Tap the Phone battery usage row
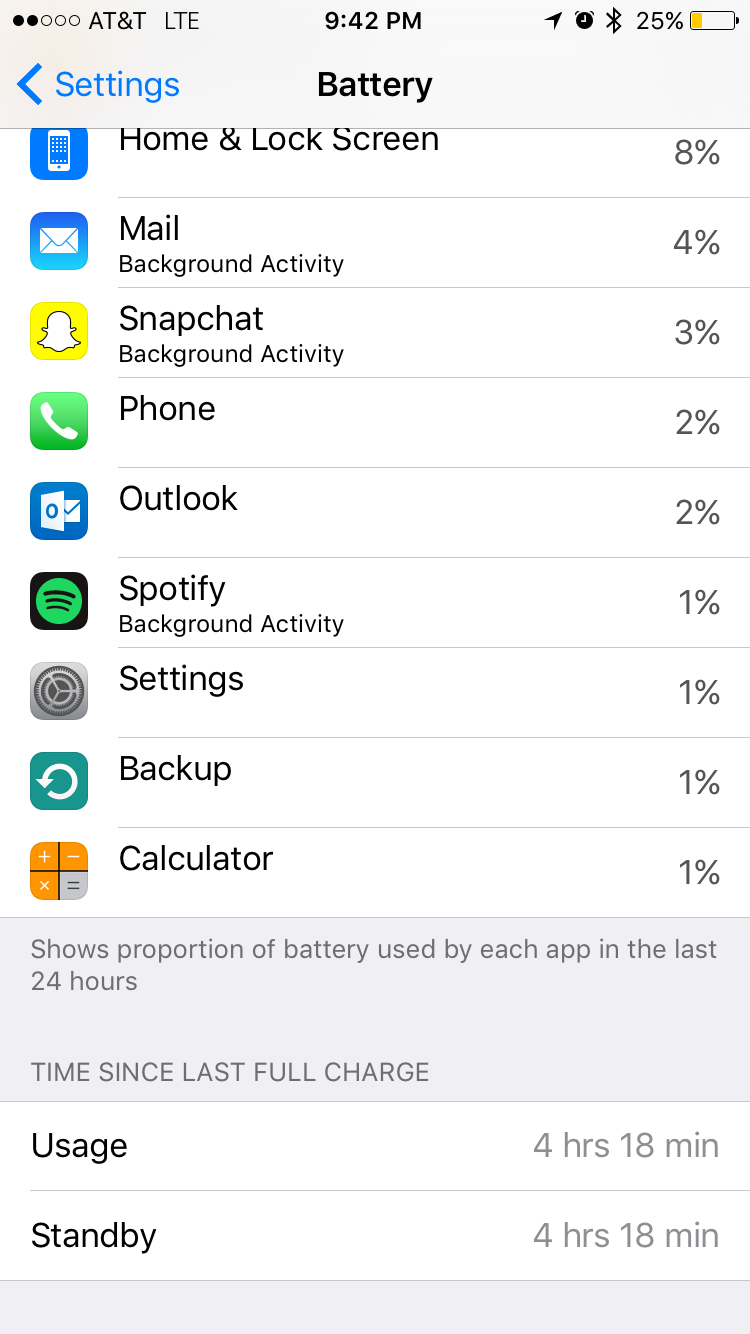The height and width of the screenshot is (1334, 750). [375, 423]
